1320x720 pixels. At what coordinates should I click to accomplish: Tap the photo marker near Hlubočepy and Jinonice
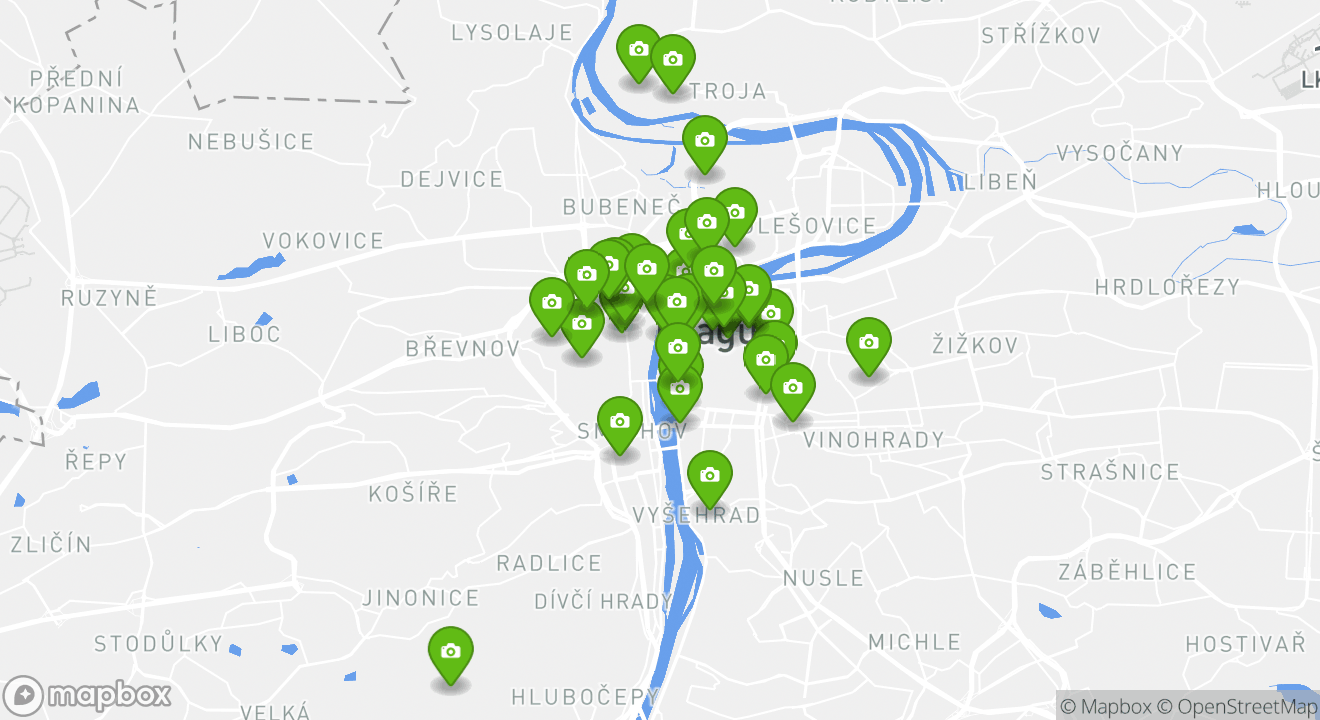pos(450,651)
